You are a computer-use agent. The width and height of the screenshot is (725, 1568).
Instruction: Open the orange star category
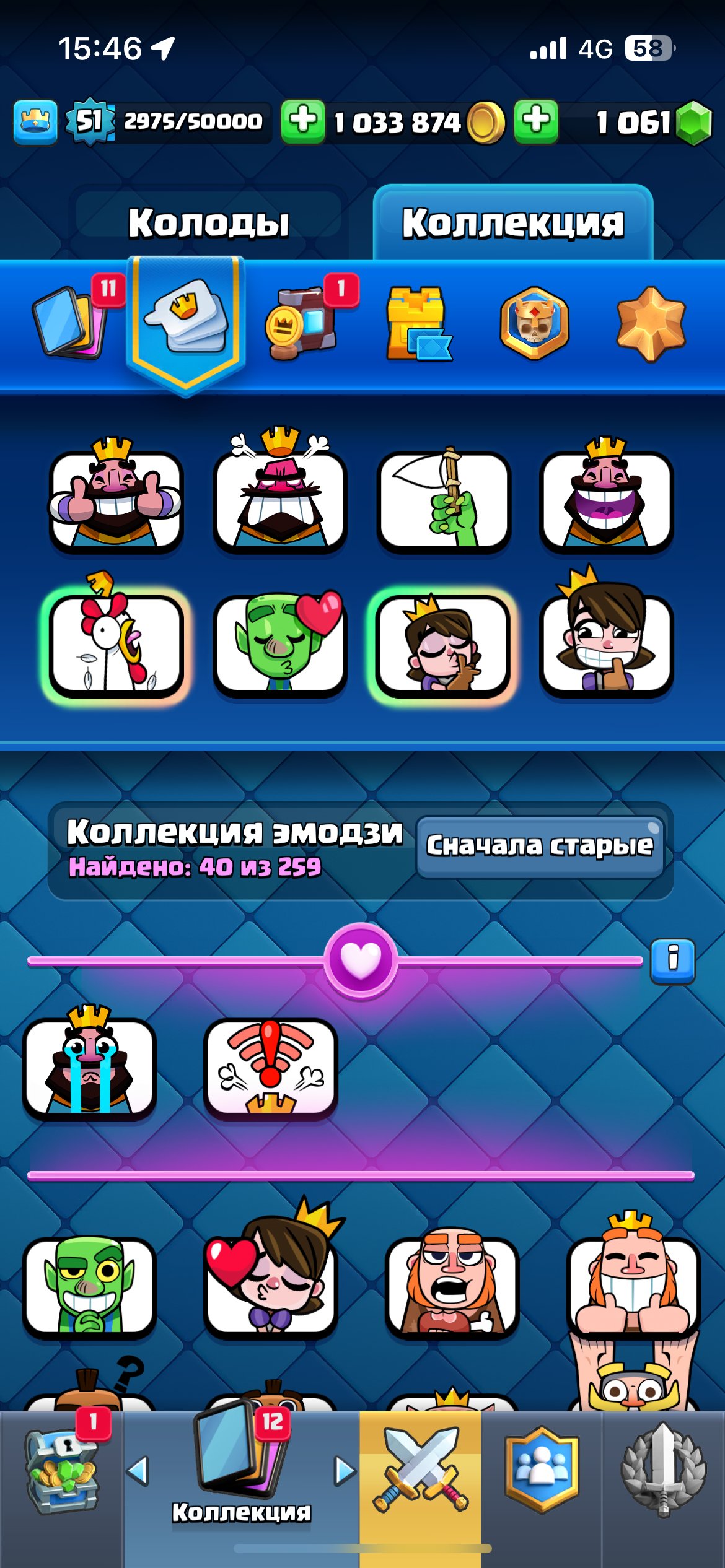(x=651, y=323)
